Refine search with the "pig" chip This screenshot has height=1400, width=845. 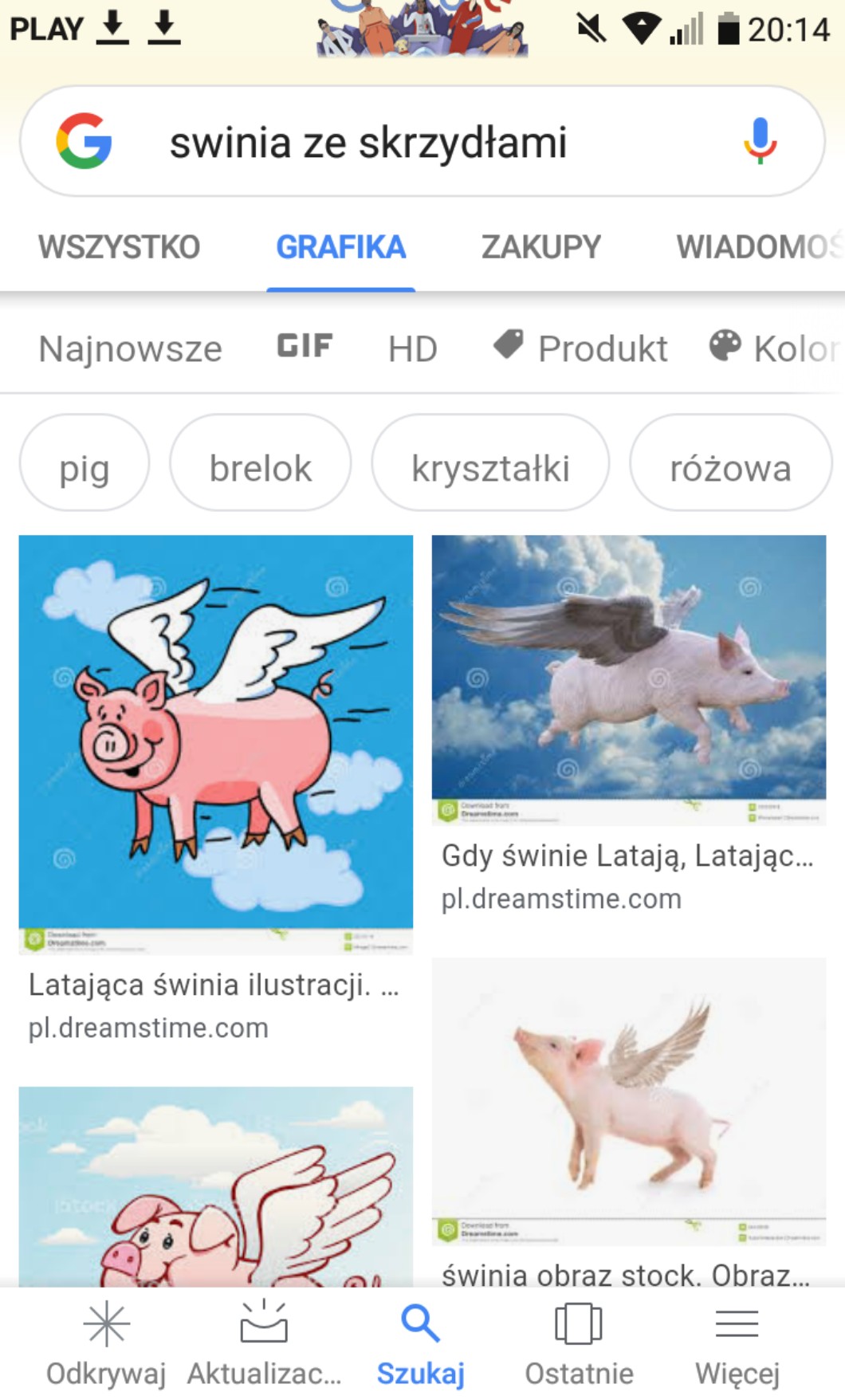click(x=84, y=468)
